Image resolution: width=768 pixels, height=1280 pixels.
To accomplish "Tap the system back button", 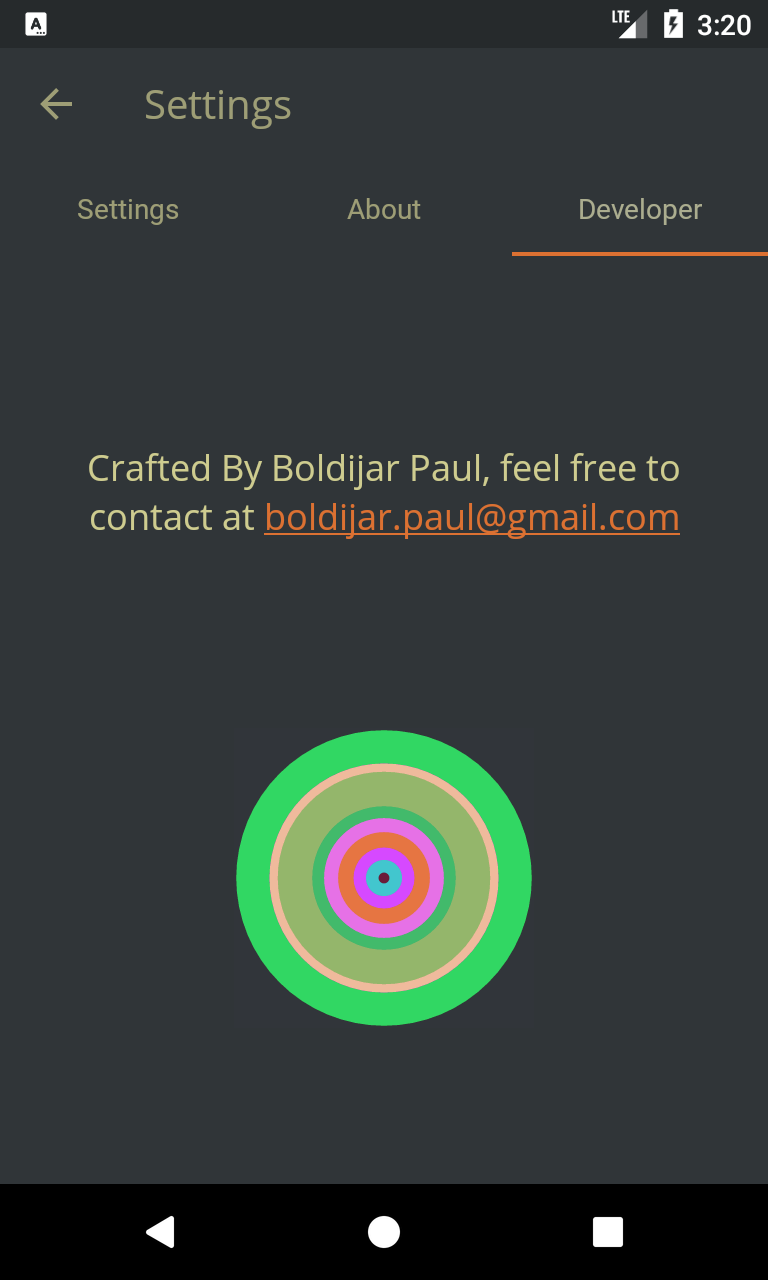I will coord(160,1232).
